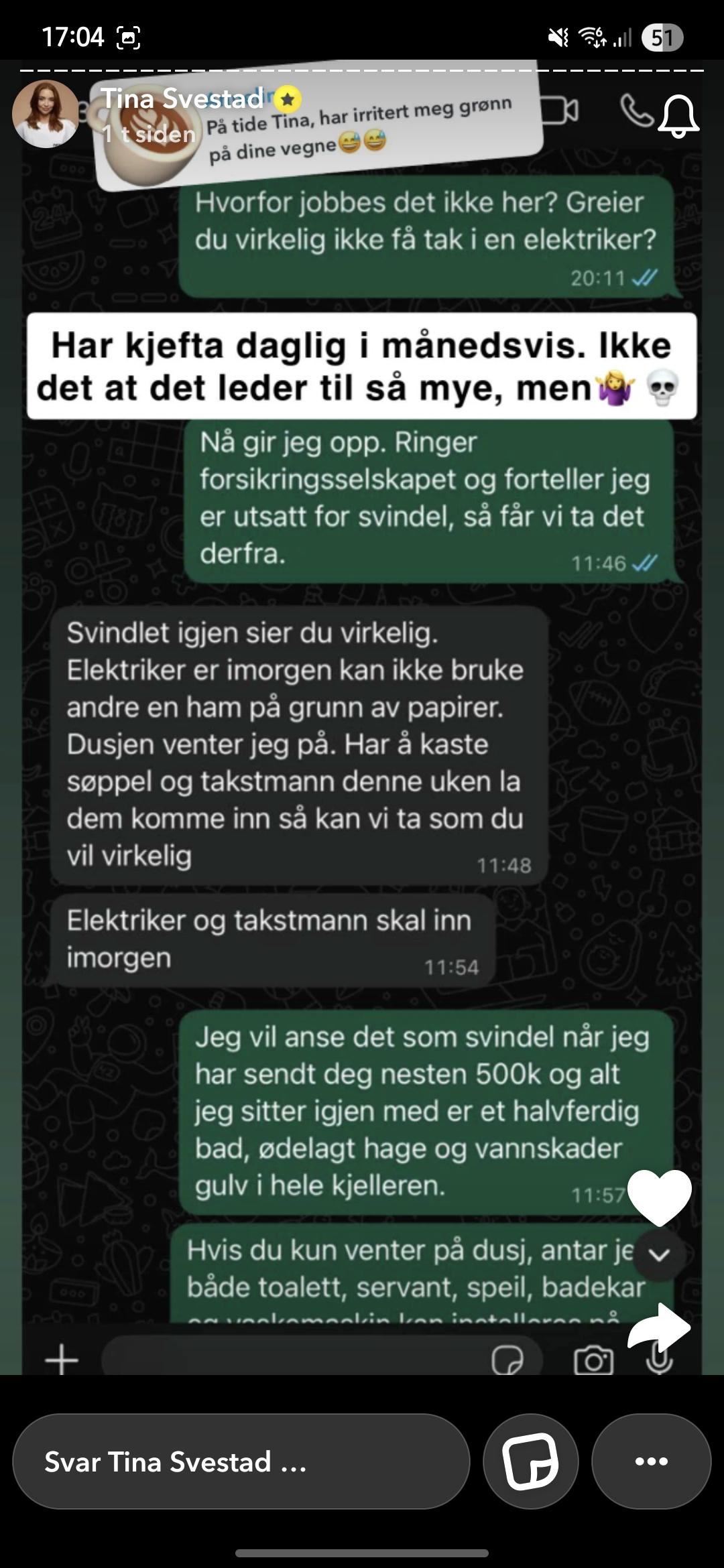Viewport: 724px width, 1568px height.
Task: Open the three-dot more options menu
Action: 651,1461
